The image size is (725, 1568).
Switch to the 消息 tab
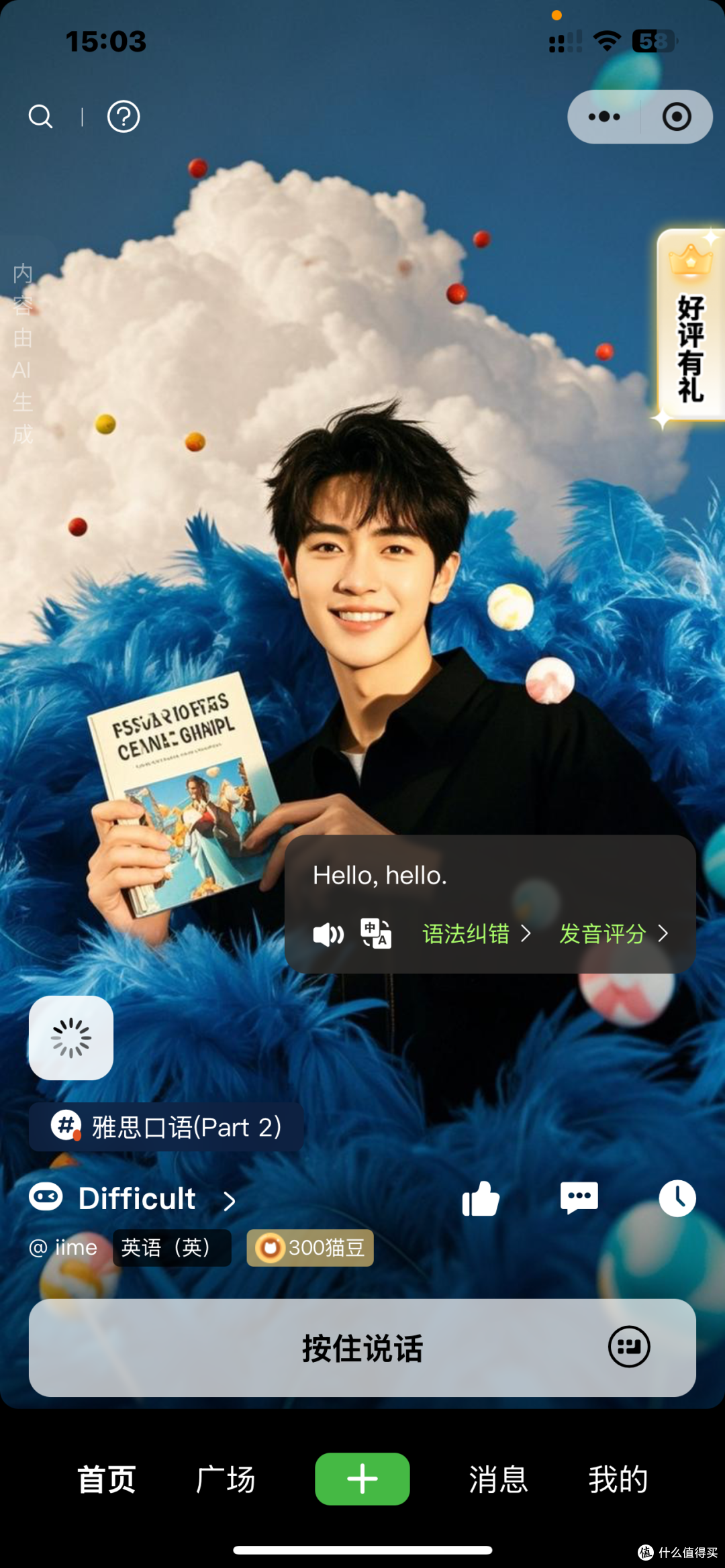[x=499, y=1479]
